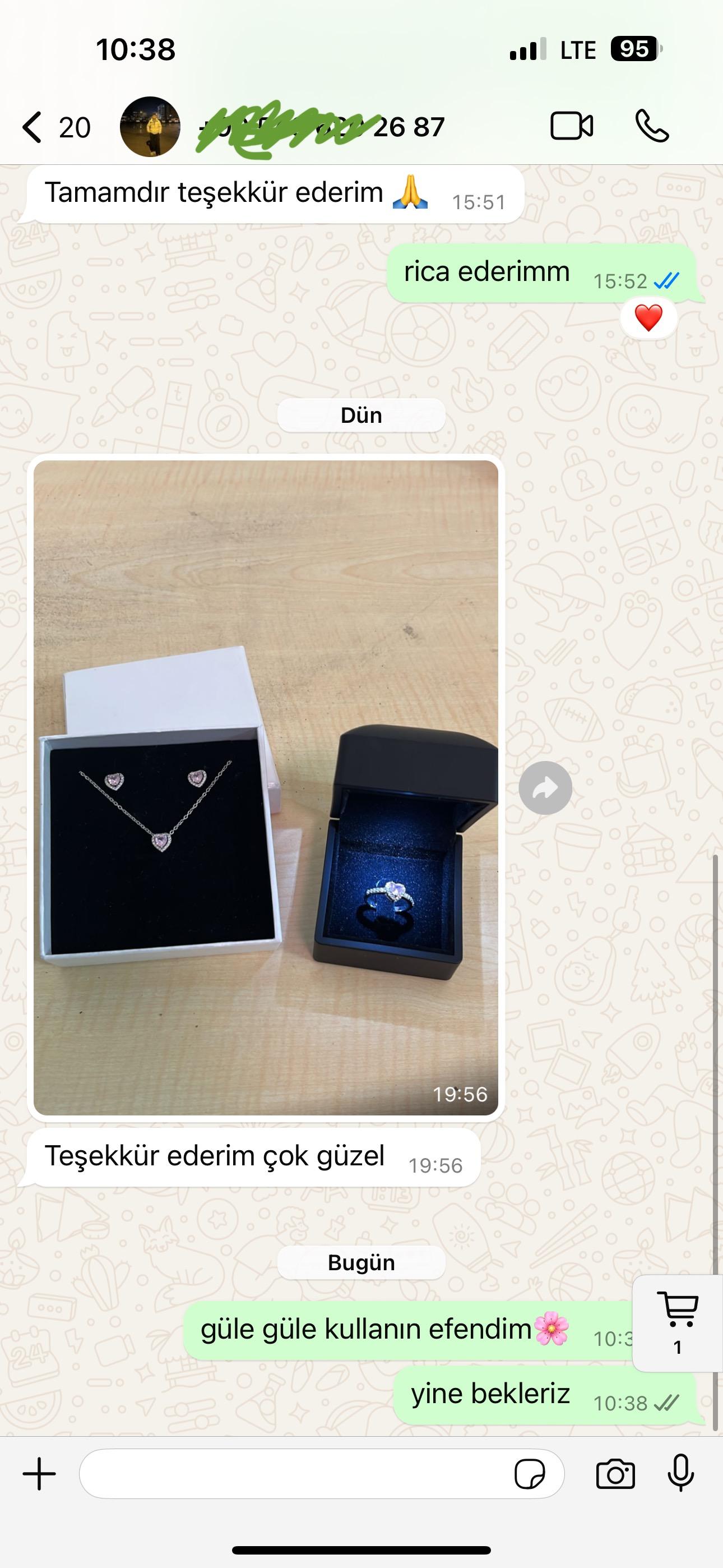Start a voice call
723x1568 pixels.
click(652, 127)
